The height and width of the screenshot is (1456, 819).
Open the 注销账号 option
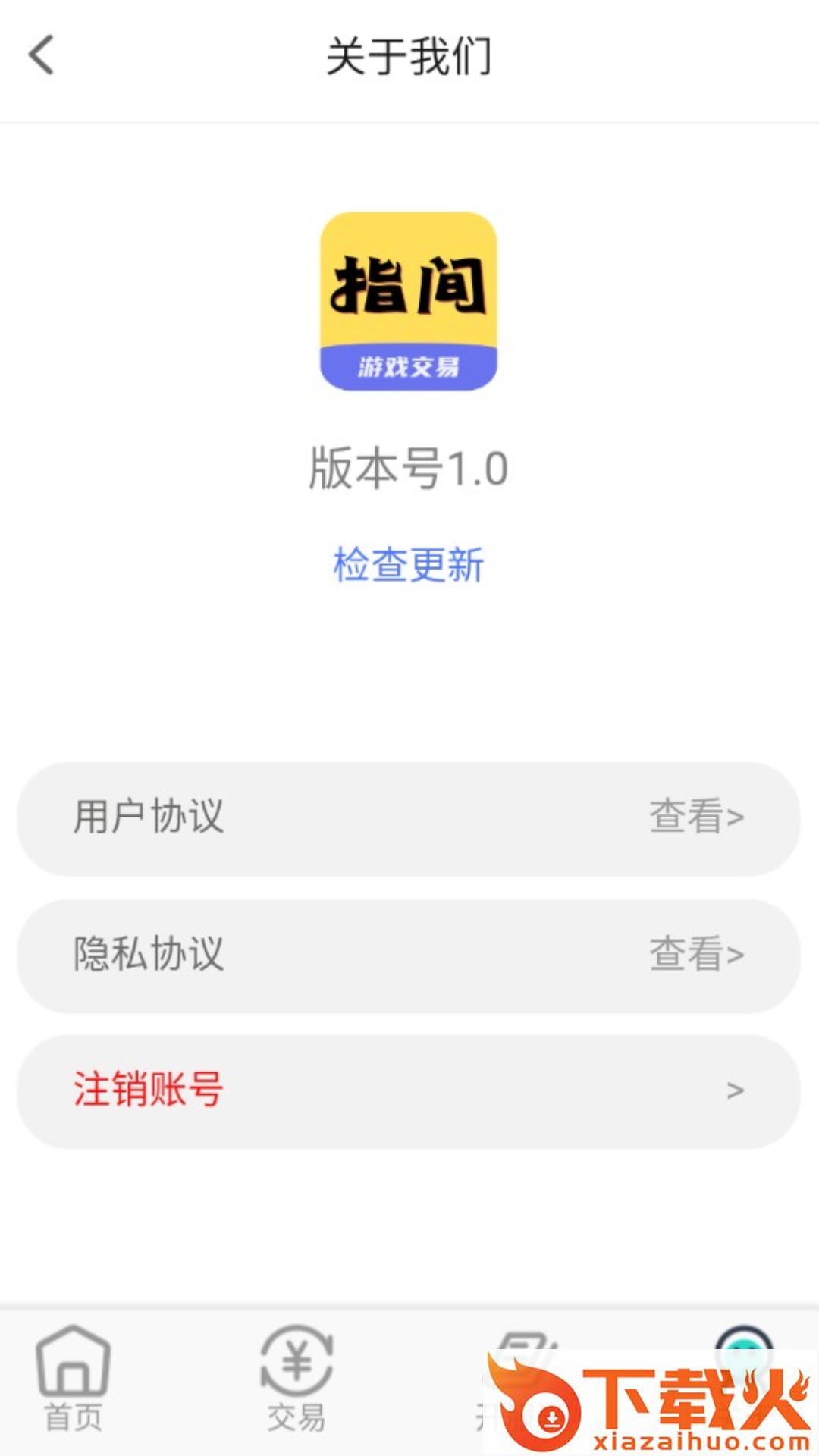[x=409, y=1090]
